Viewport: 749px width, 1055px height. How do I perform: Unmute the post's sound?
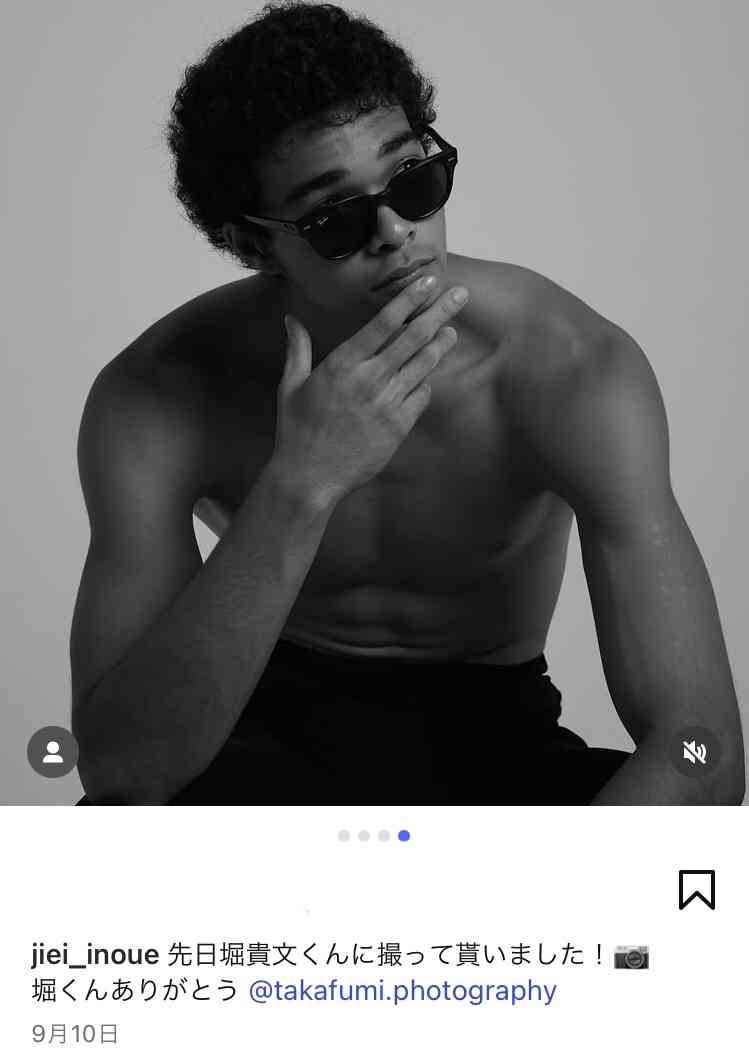[x=694, y=752]
